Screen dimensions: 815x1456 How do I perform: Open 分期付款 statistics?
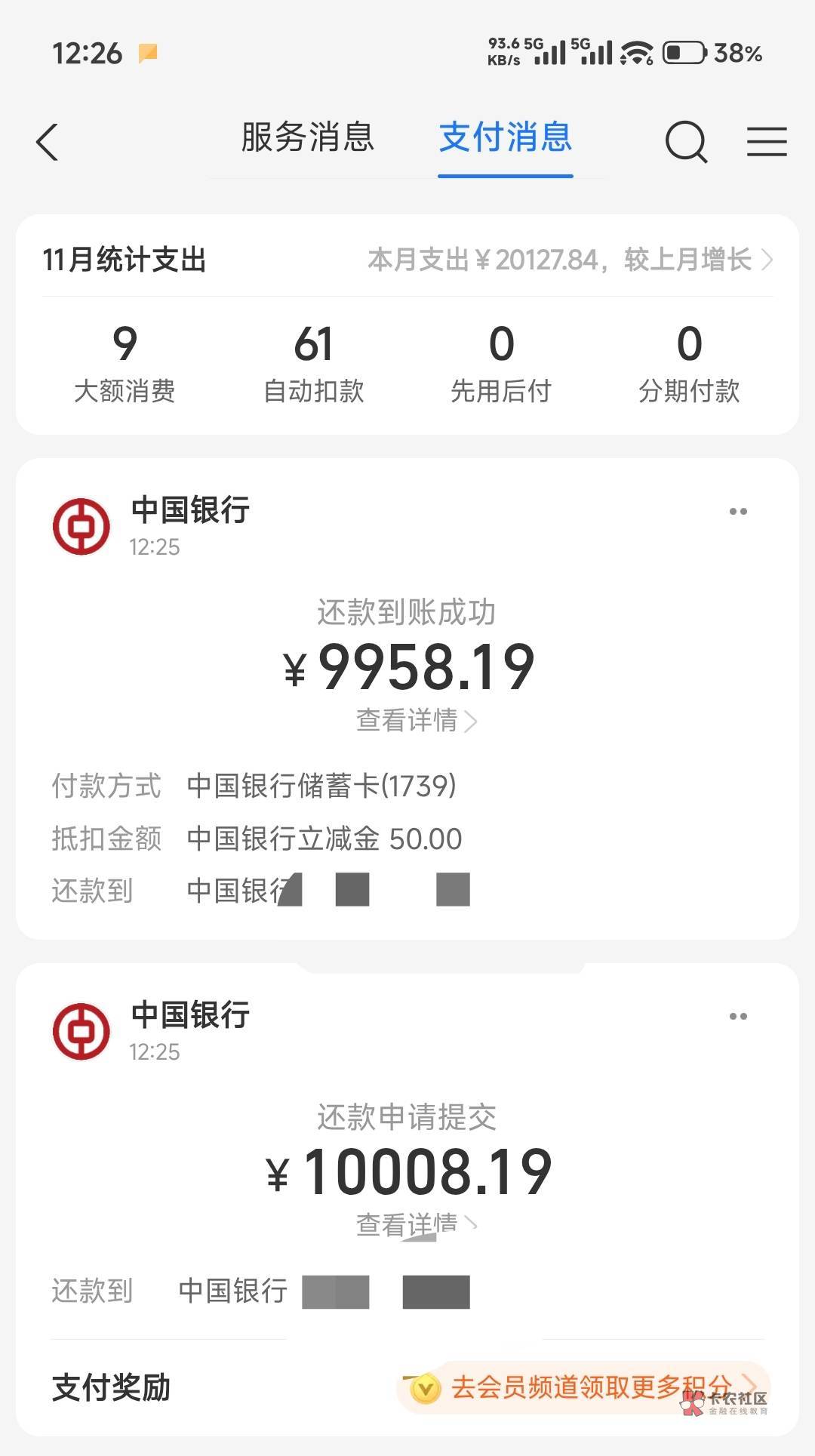(x=689, y=365)
